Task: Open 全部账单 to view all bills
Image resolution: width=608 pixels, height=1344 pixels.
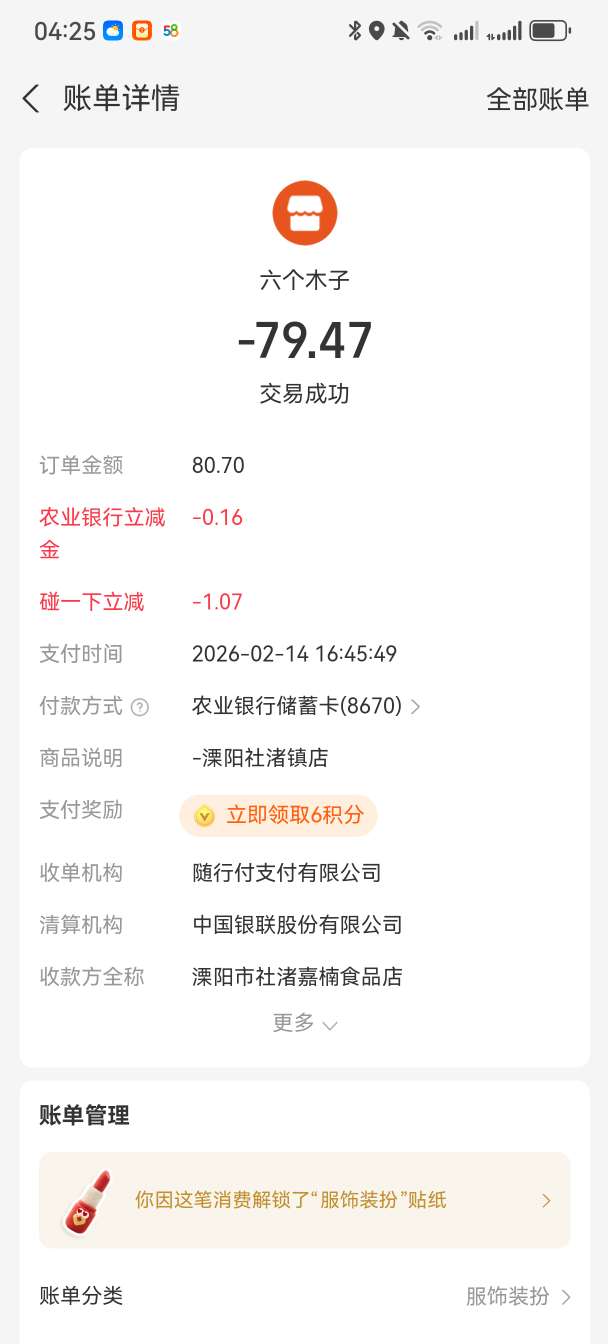Action: [x=537, y=99]
